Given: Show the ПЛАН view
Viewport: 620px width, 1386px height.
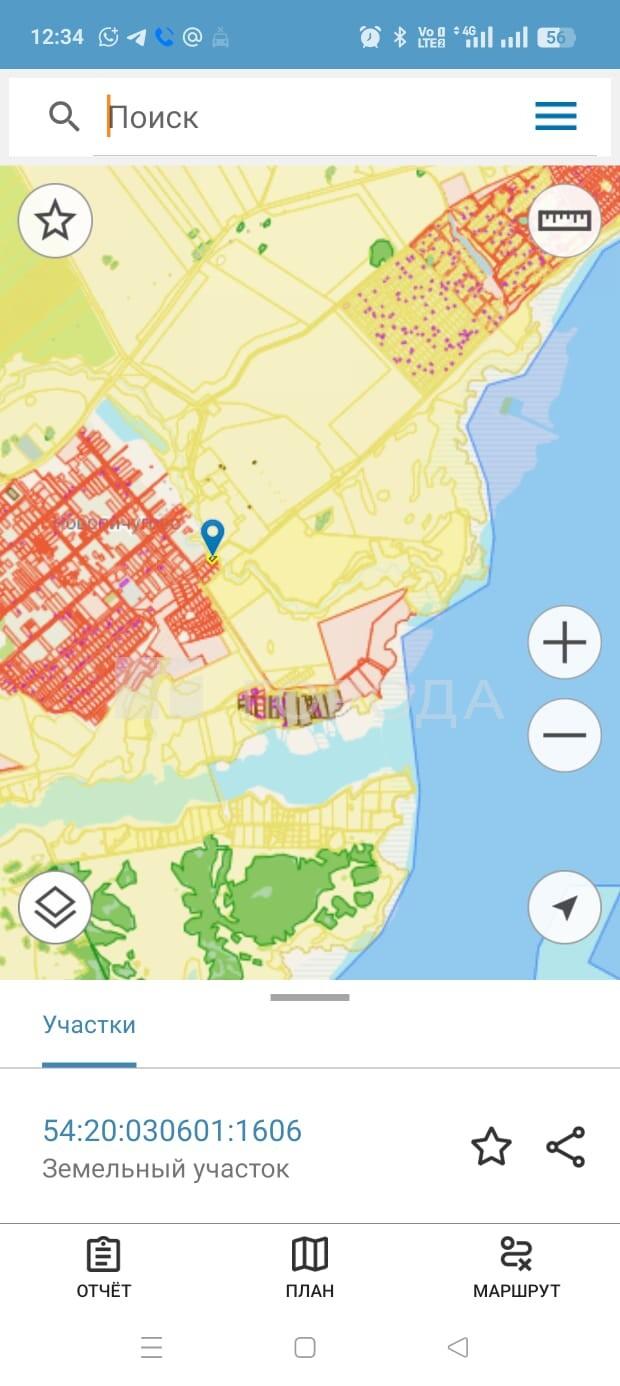Looking at the screenshot, I should pos(310,1267).
